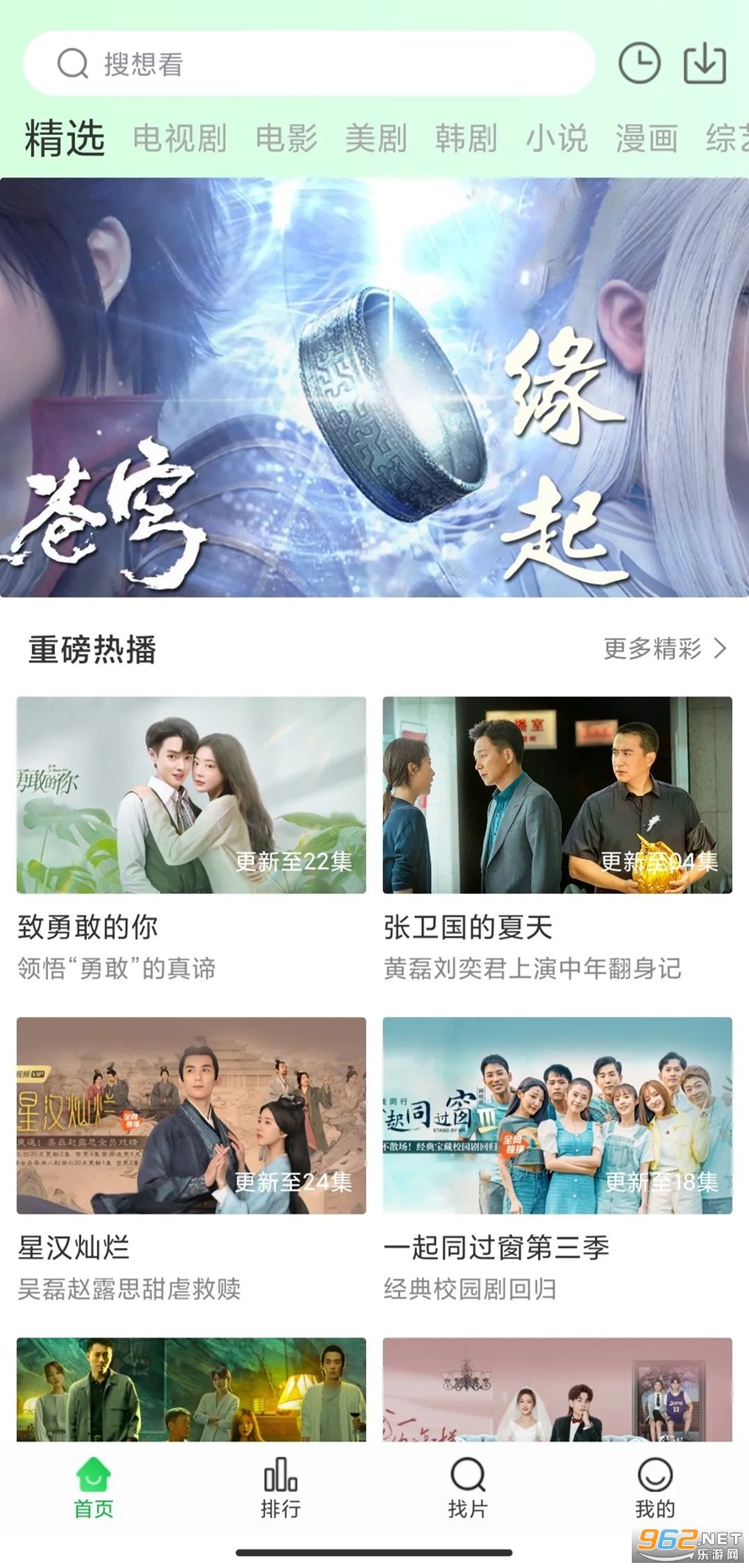The width and height of the screenshot is (749, 1568).
Task: Open the watch history clock icon
Action: coord(639,63)
